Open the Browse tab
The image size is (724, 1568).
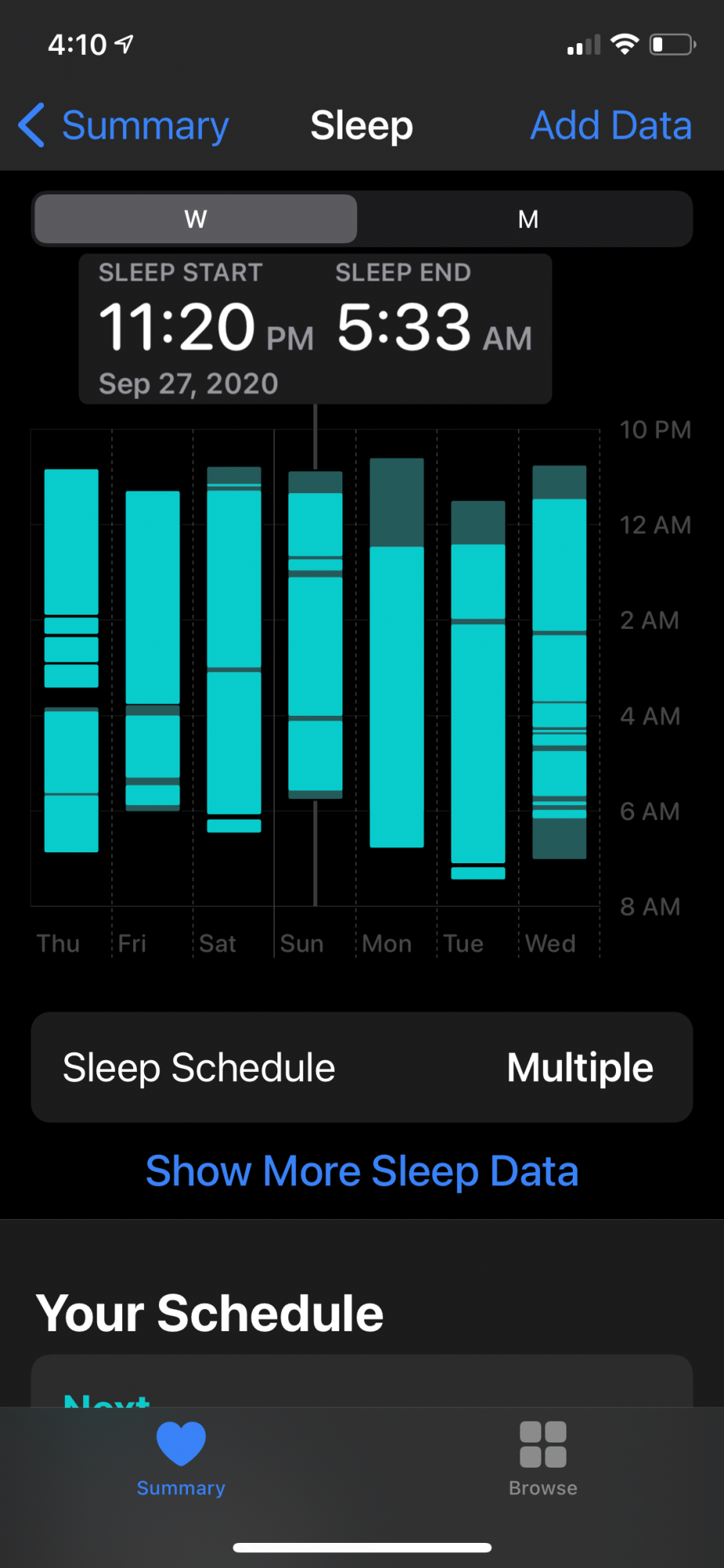point(543,1459)
